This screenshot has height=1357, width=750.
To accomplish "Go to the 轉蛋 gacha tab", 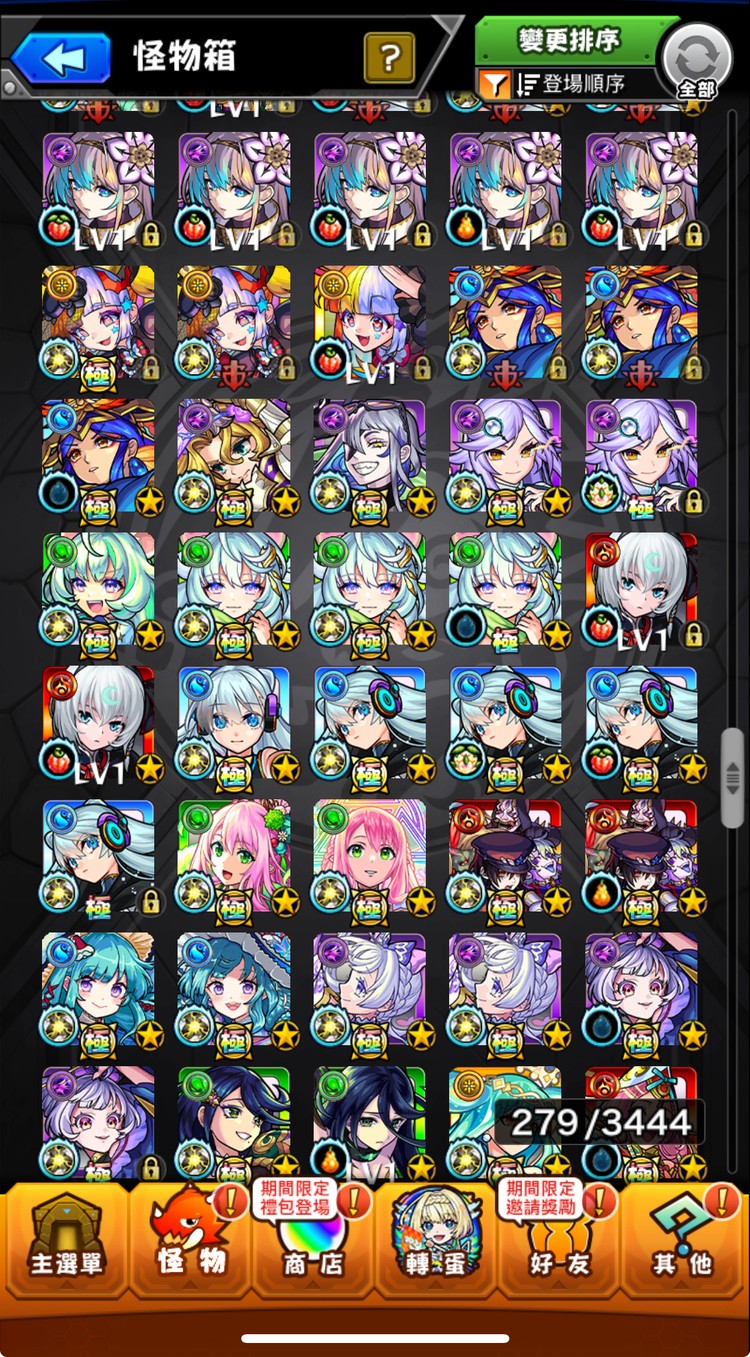I will coord(436,1240).
